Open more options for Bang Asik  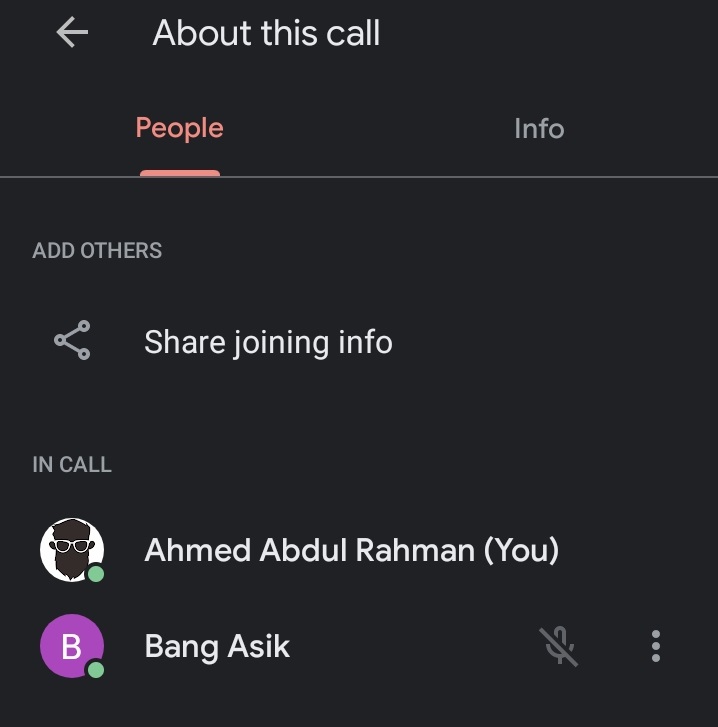tap(655, 646)
